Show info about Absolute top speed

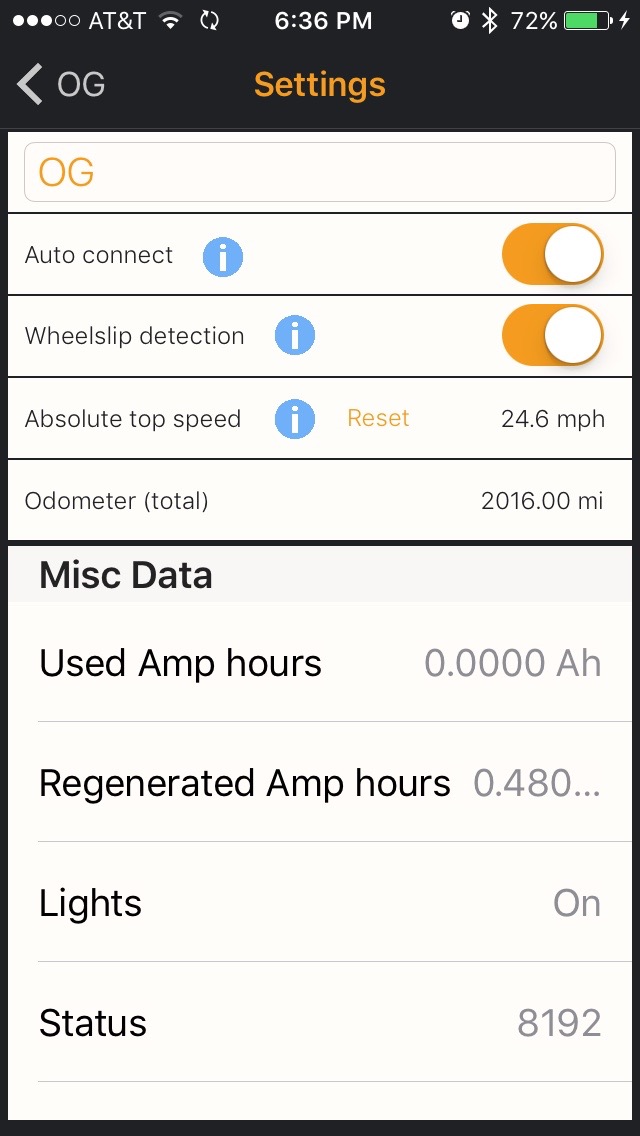pyautogui.click(x=295, y=419)
